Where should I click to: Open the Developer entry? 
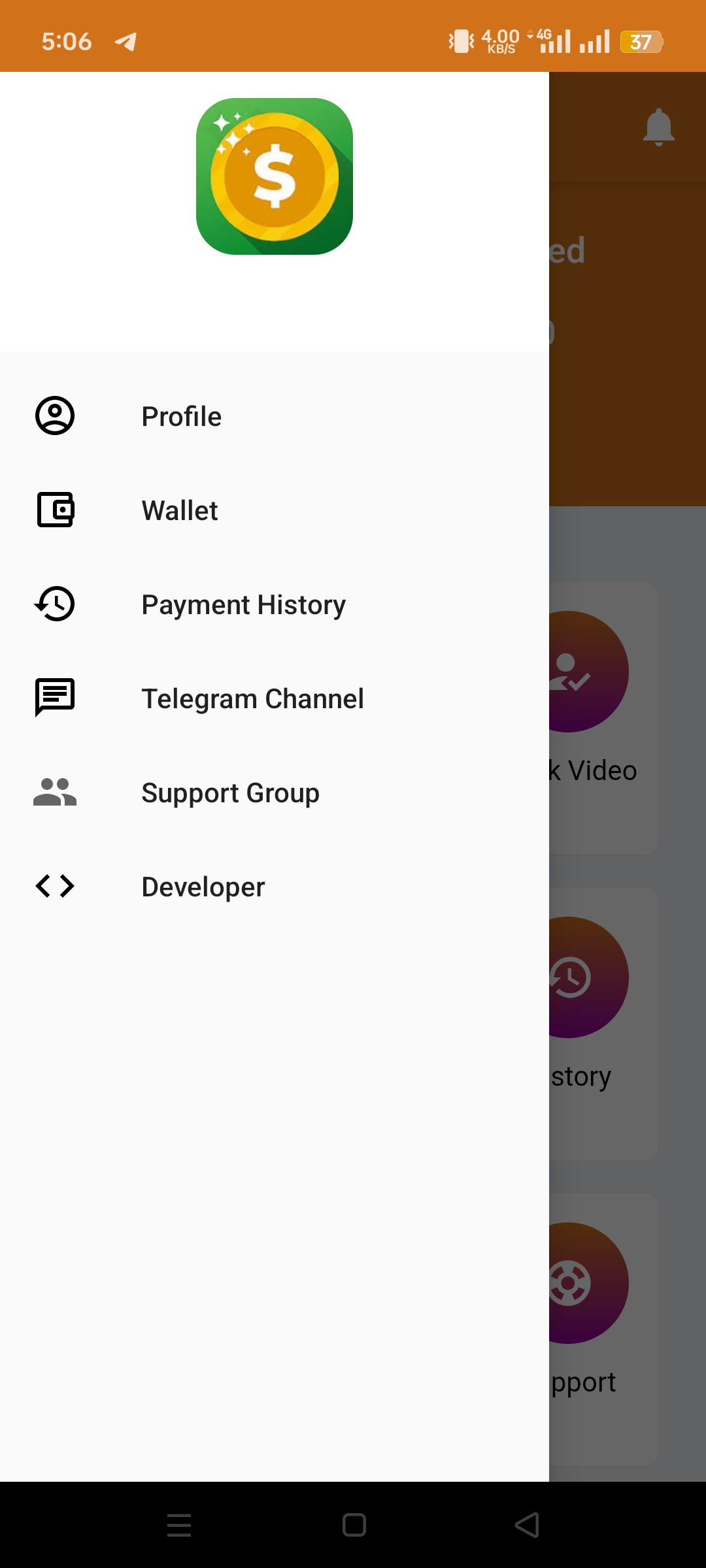tap(275, 887)
